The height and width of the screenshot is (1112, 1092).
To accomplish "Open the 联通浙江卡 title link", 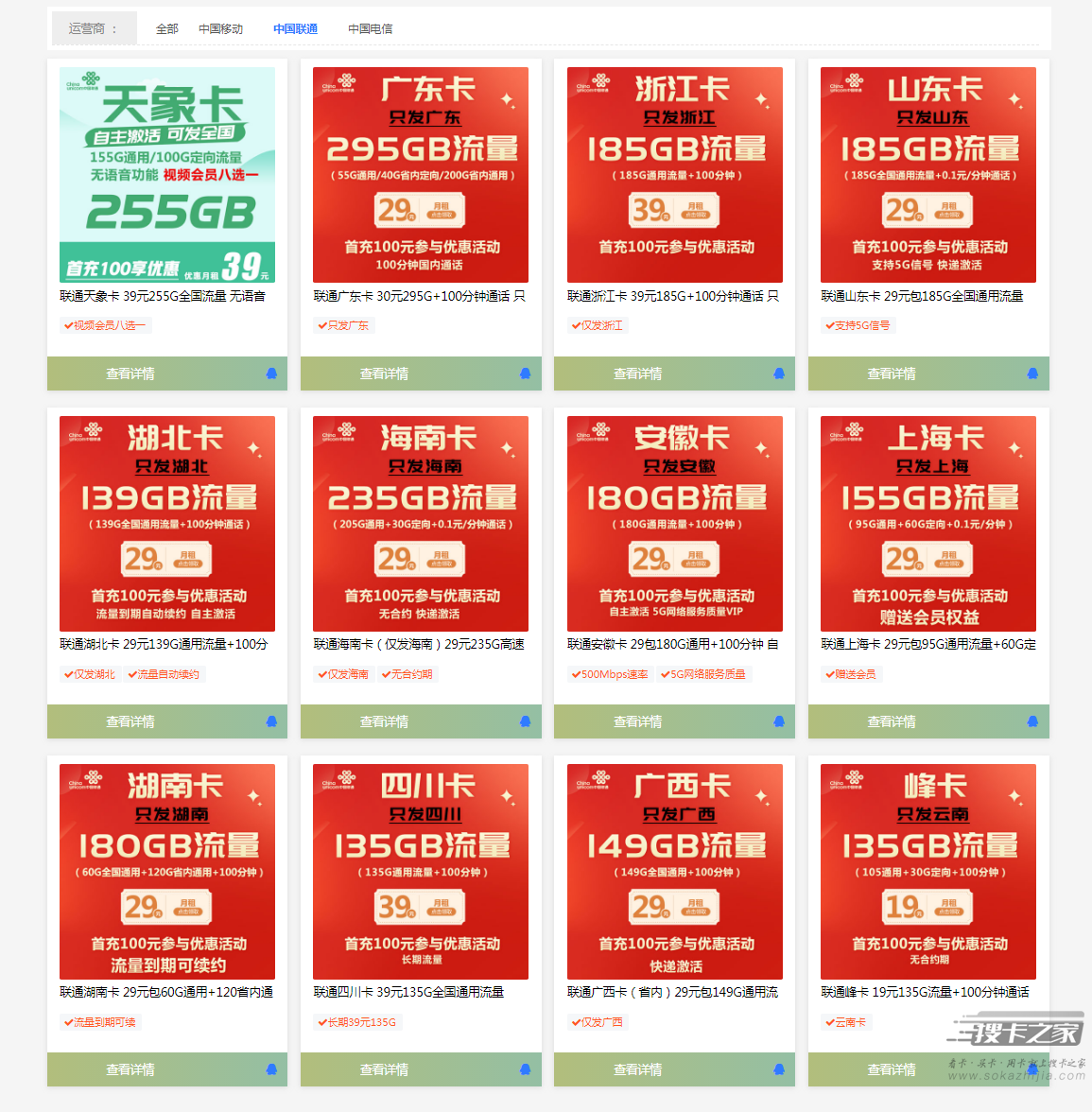I will 672,296.
